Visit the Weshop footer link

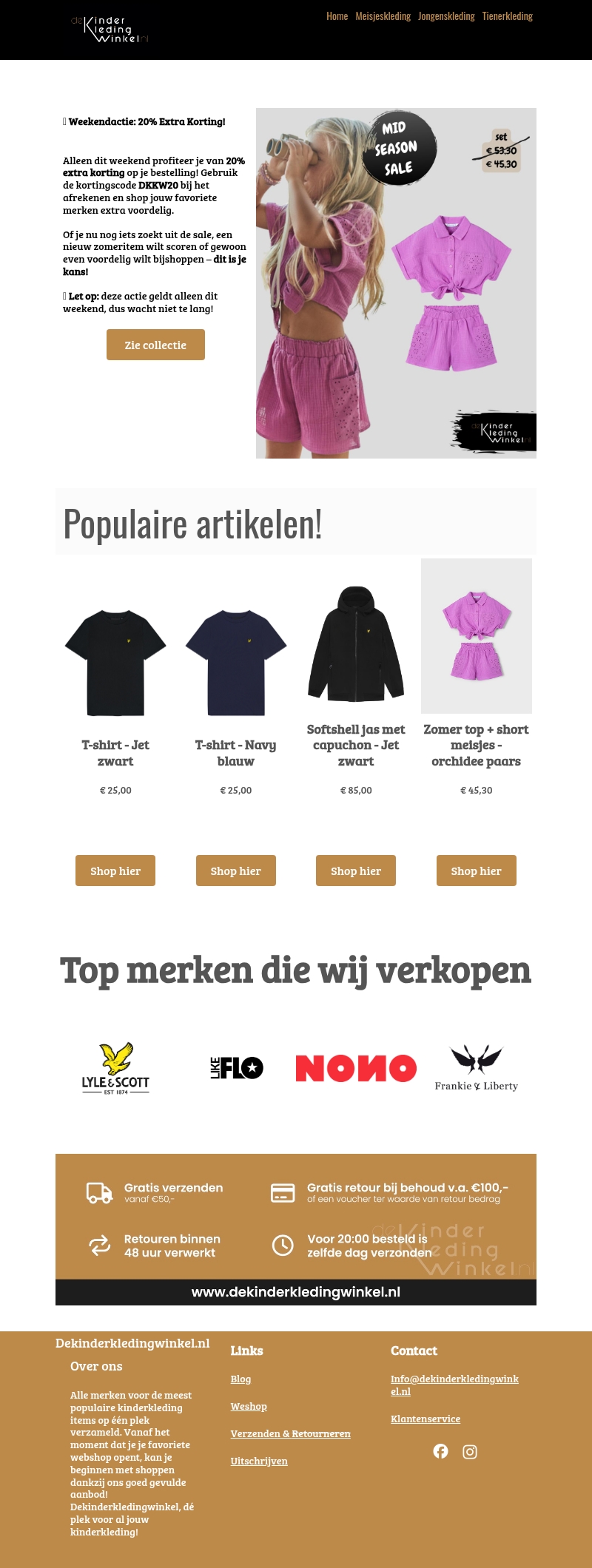coord(249,1406)
